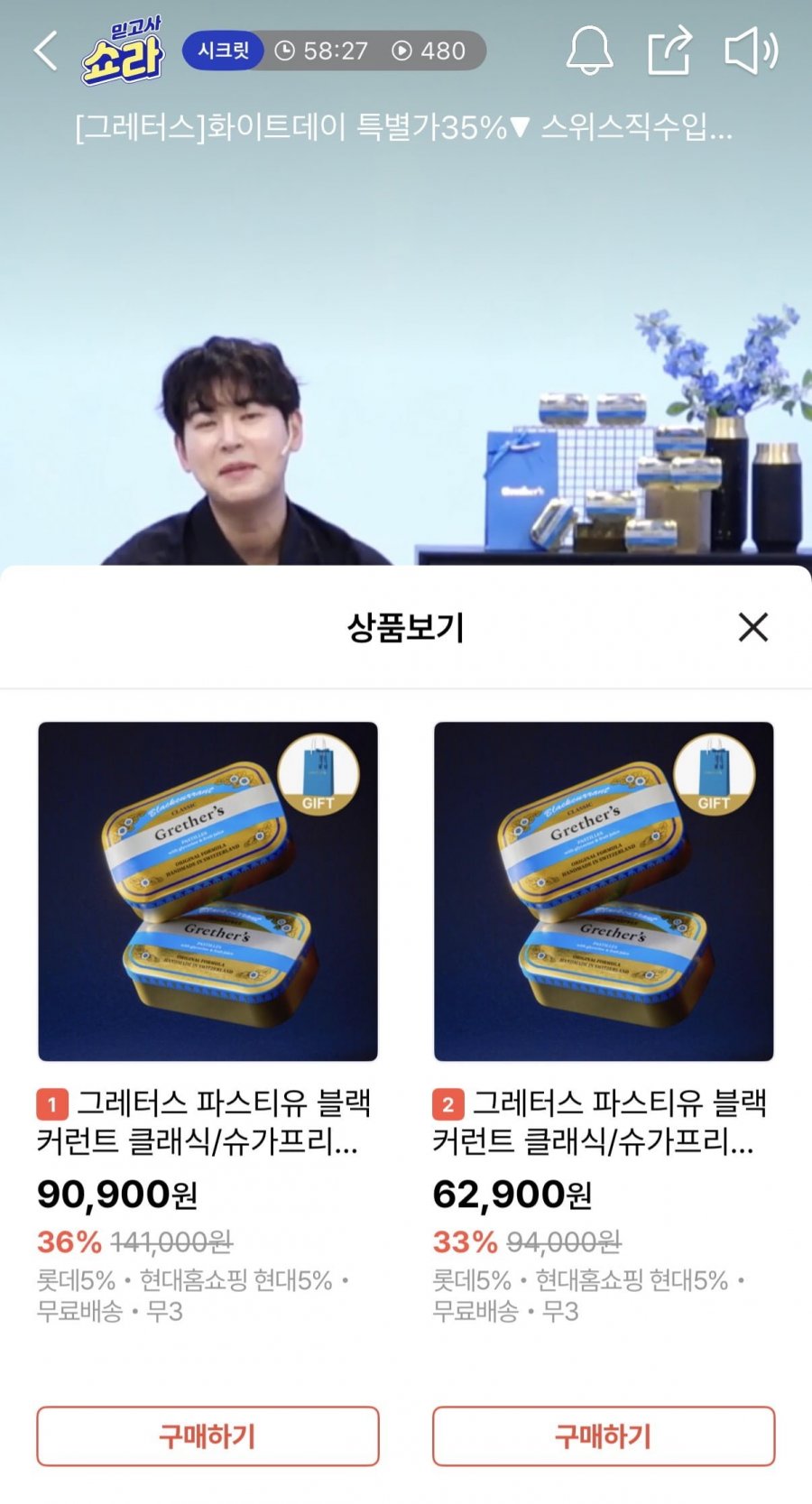Open product 1 image priced 90,900원
Screen dimensions: 812x1504
(x=208, y=891)
